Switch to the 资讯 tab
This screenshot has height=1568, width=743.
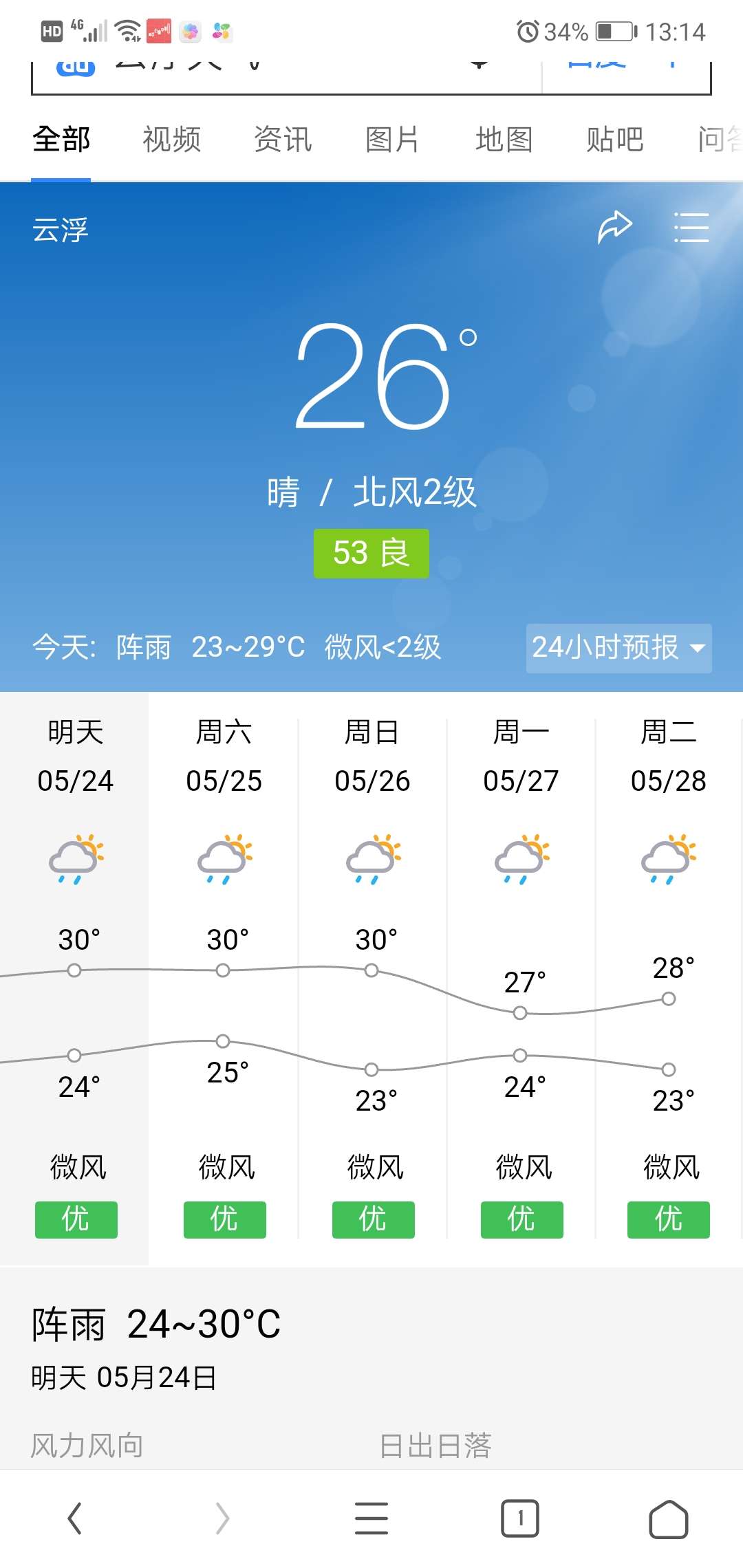pos(283,140)
